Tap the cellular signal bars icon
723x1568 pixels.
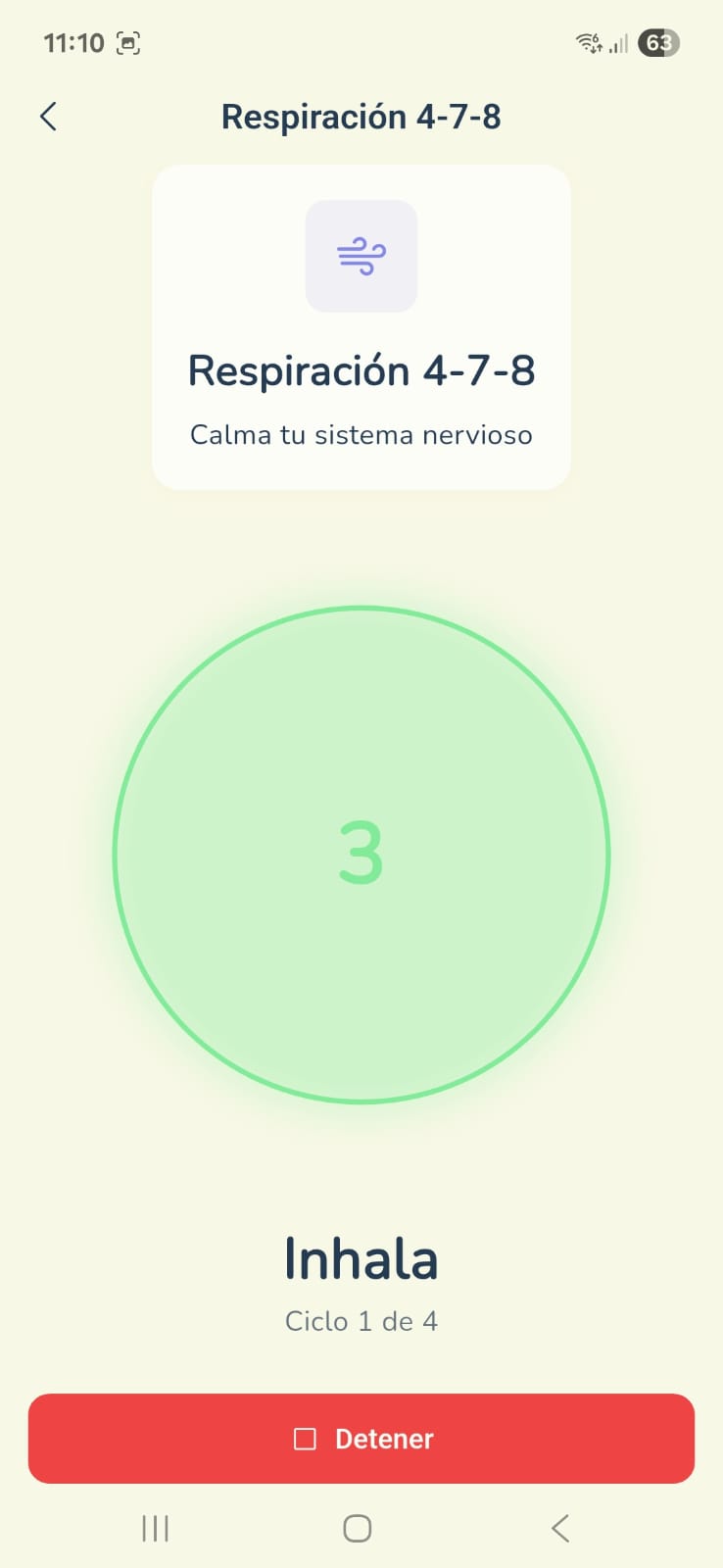tap(617, 44)
